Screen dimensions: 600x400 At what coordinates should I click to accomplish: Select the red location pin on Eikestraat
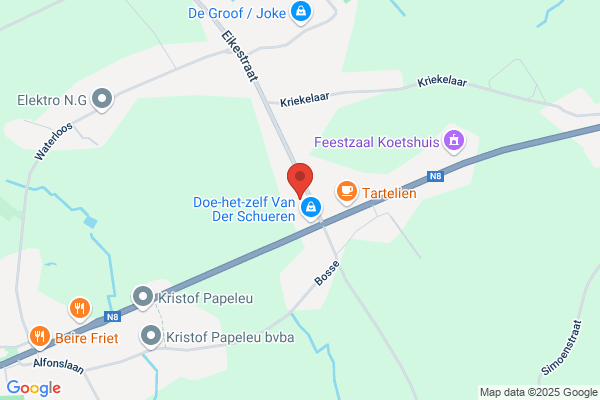point(300,180)
